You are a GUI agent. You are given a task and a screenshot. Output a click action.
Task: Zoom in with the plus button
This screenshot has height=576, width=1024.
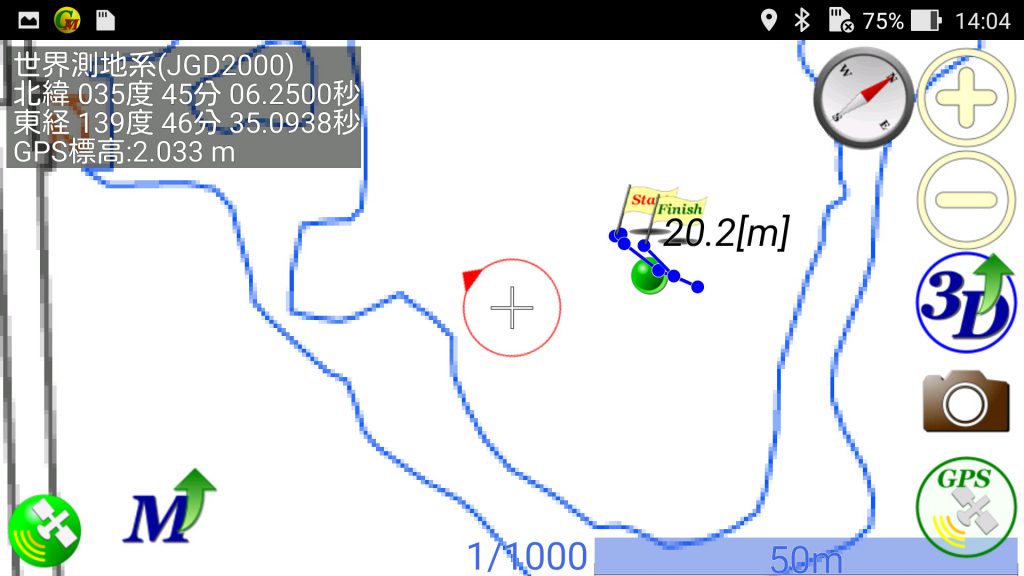[x=966, y=98]
